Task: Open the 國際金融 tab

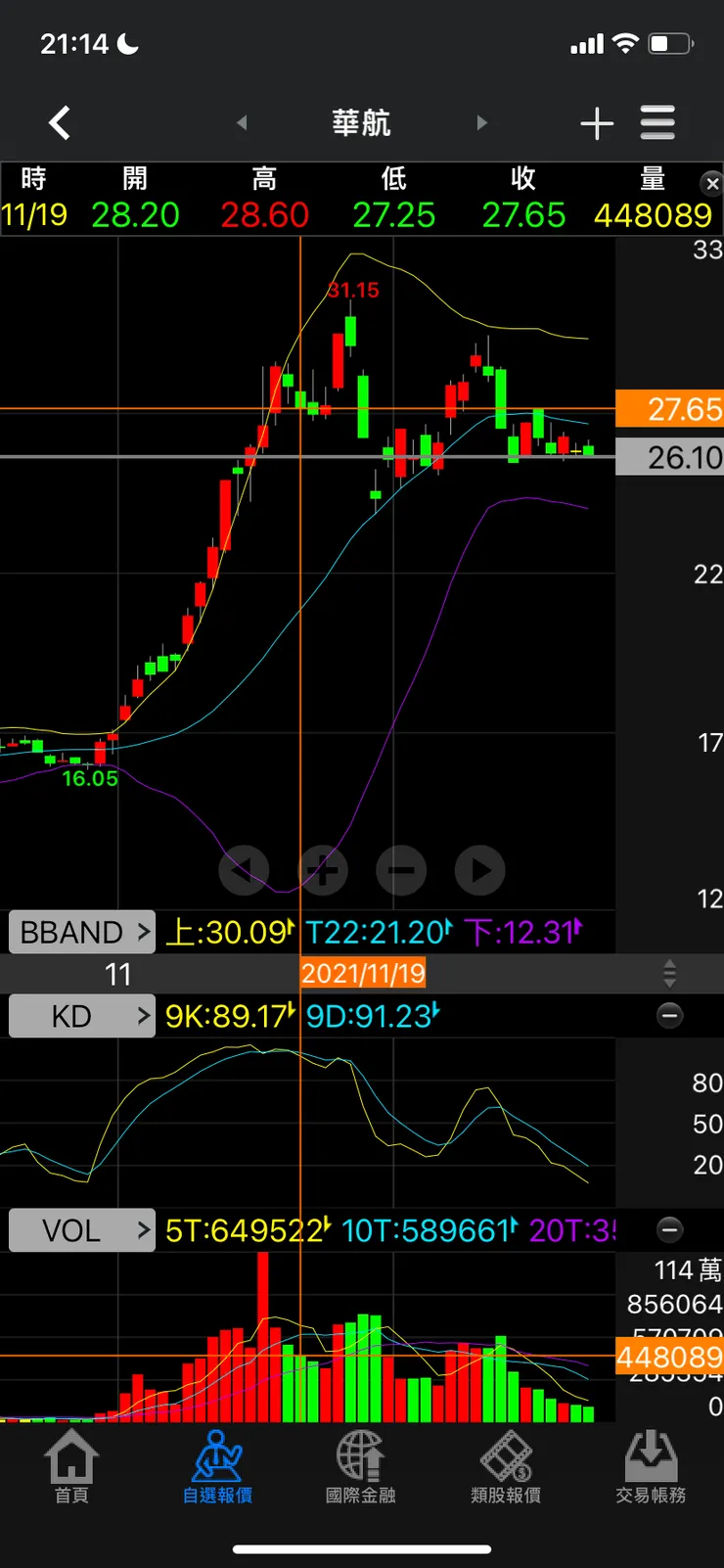Action: click(x=360, y=1466)
